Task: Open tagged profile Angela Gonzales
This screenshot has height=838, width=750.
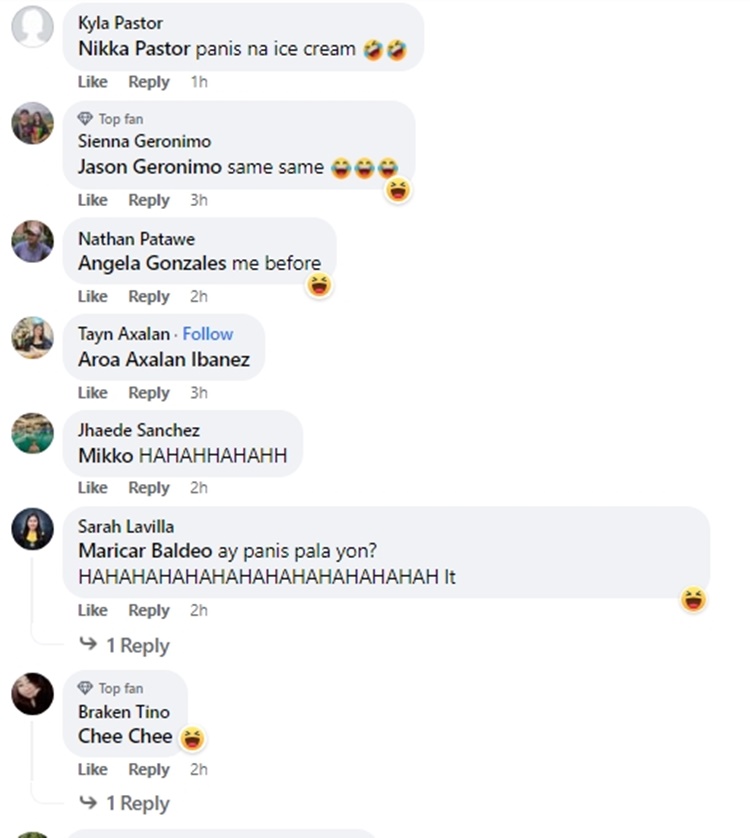Action: [152, 263]
